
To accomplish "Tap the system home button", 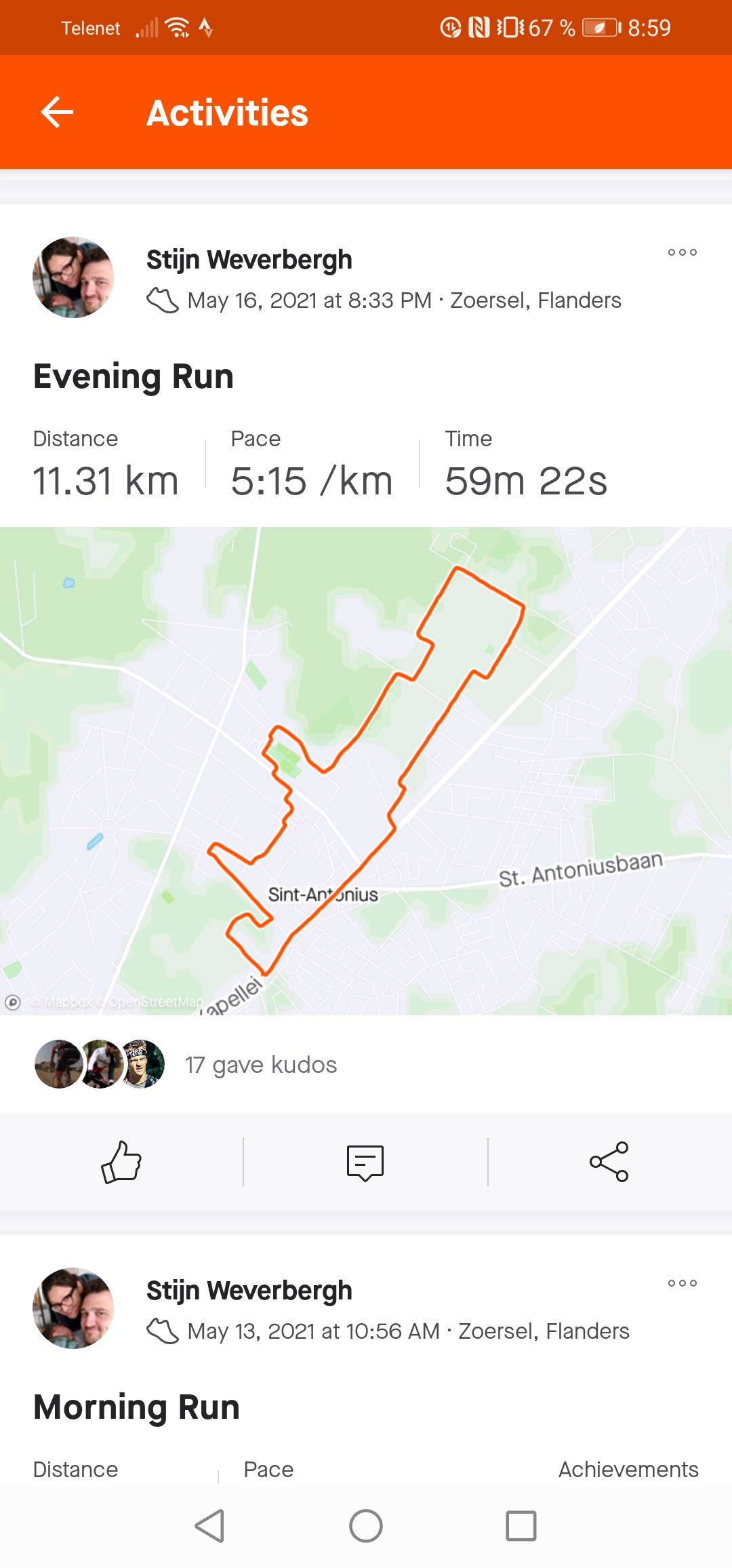I will [366, 1526].
